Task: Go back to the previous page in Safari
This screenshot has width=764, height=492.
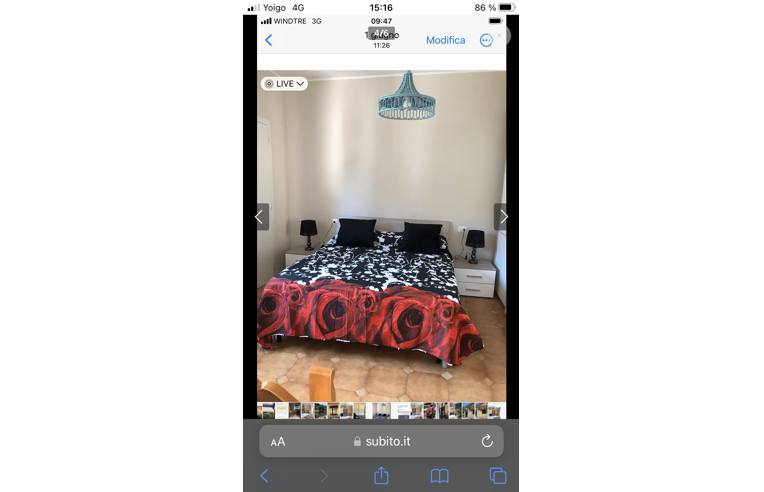Action: (264, 476)
